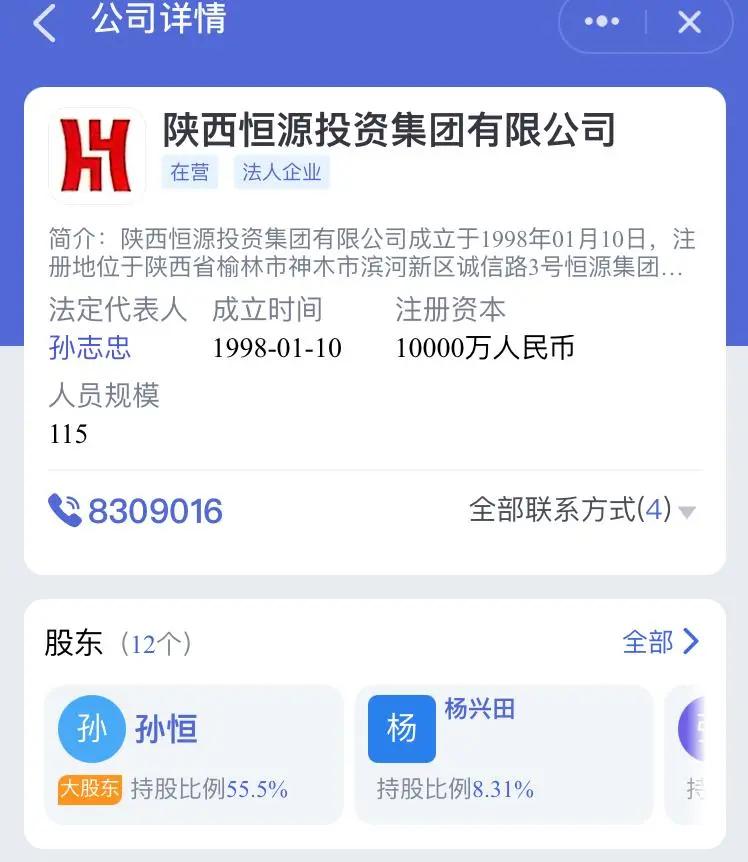This screenshot has height=862, width=748.
Task: Open legal representative 孙志忠's profile
Action: click(89, 348)
